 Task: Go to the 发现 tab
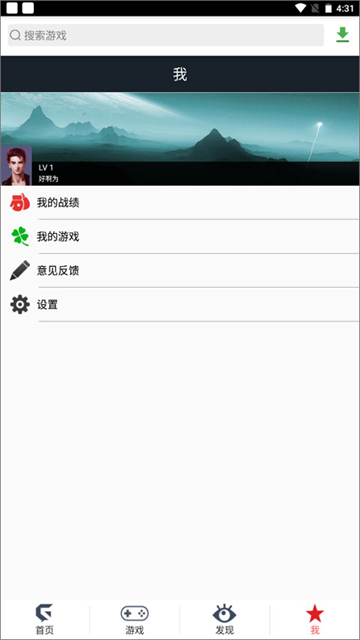(224, 620)
